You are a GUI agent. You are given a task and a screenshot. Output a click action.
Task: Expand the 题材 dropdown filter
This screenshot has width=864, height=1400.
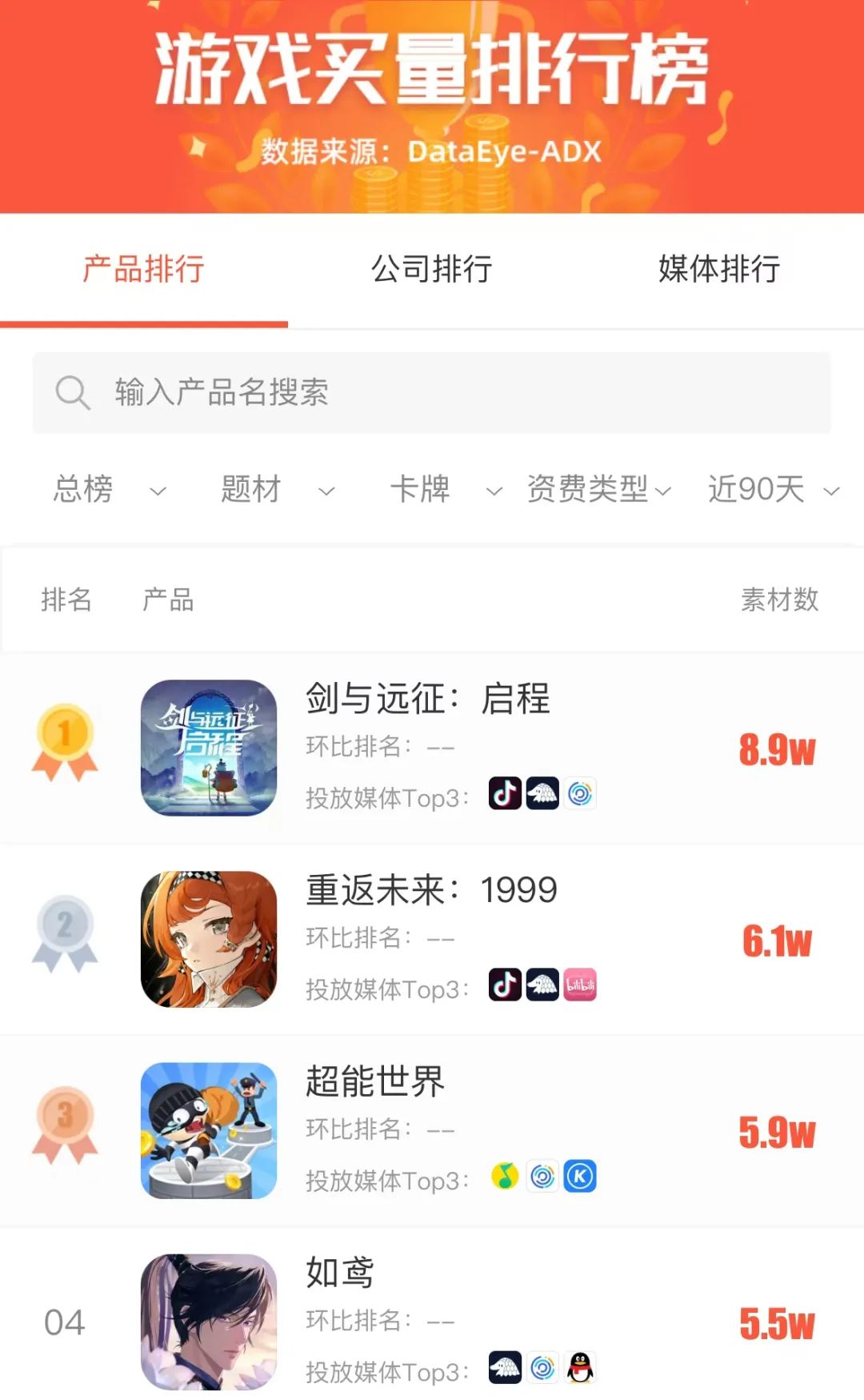point(277,489)
